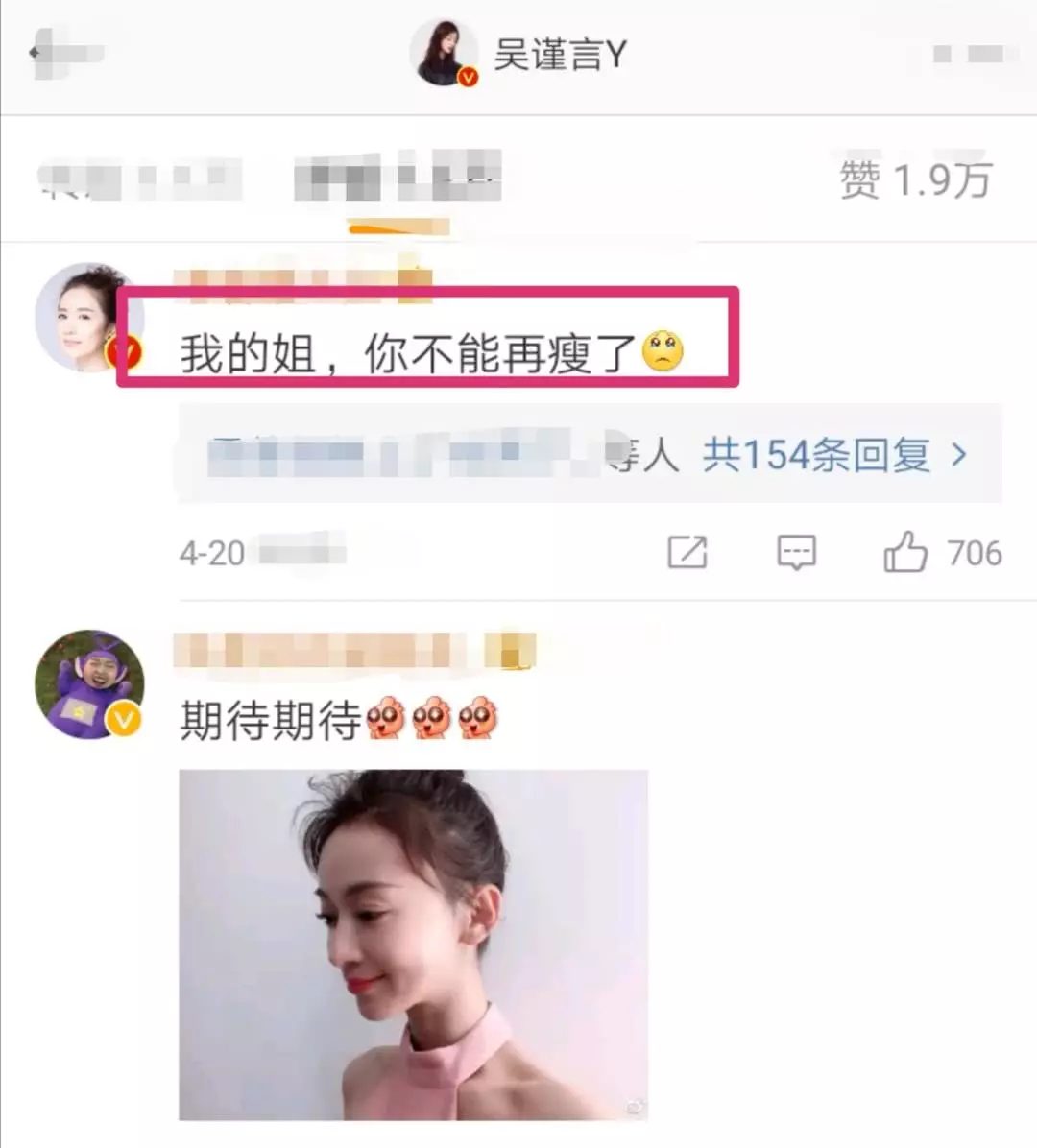Viewport: 1037px width, 1148px height.
Task: Like the comment 我的姐，你不能再瘦了
Action: [x=905, y=553]
